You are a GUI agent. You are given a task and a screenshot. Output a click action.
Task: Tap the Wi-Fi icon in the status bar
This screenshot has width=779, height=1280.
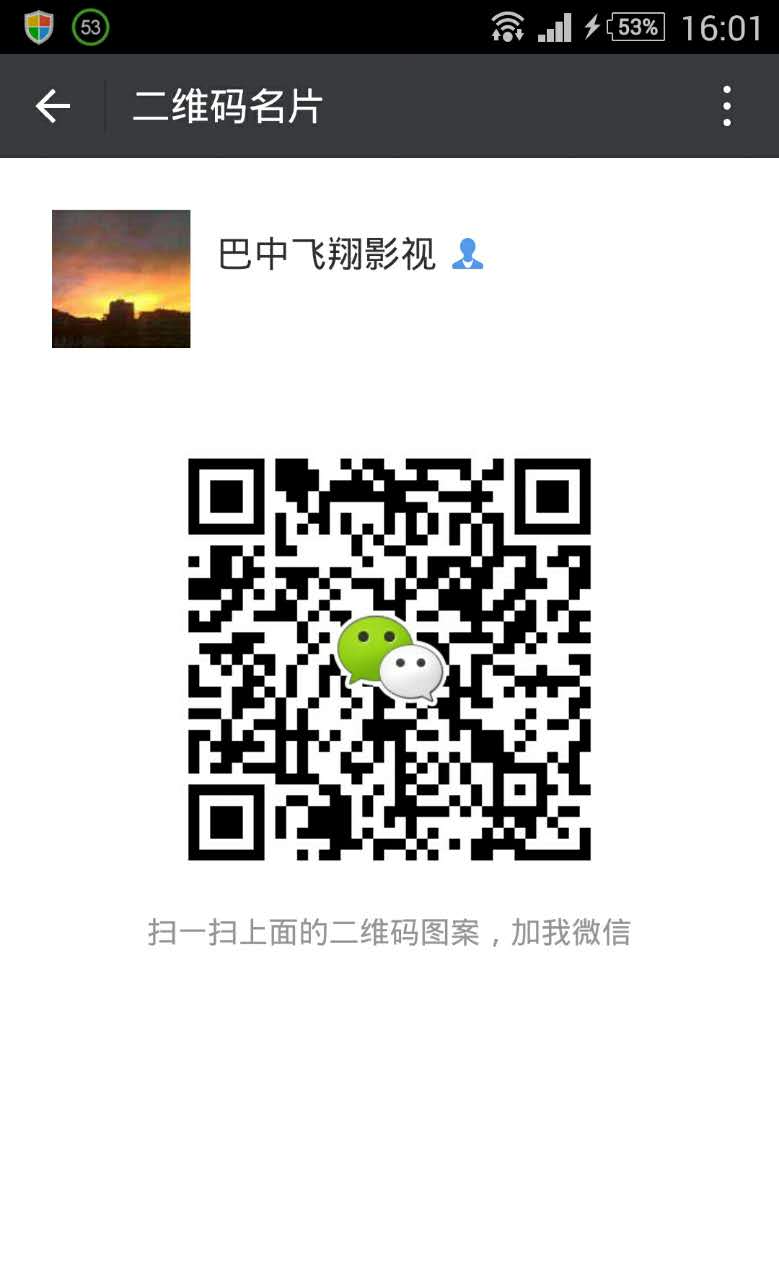508,27
